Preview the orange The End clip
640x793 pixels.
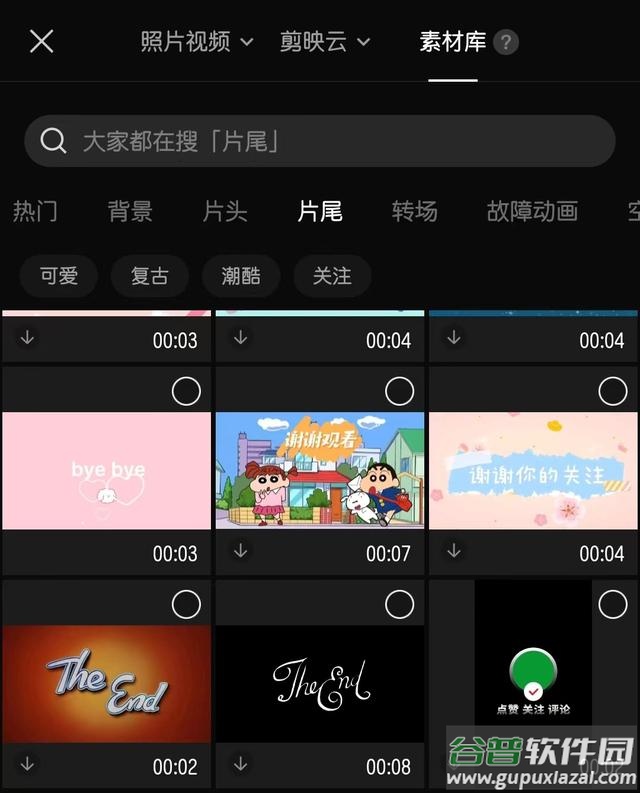107,684
